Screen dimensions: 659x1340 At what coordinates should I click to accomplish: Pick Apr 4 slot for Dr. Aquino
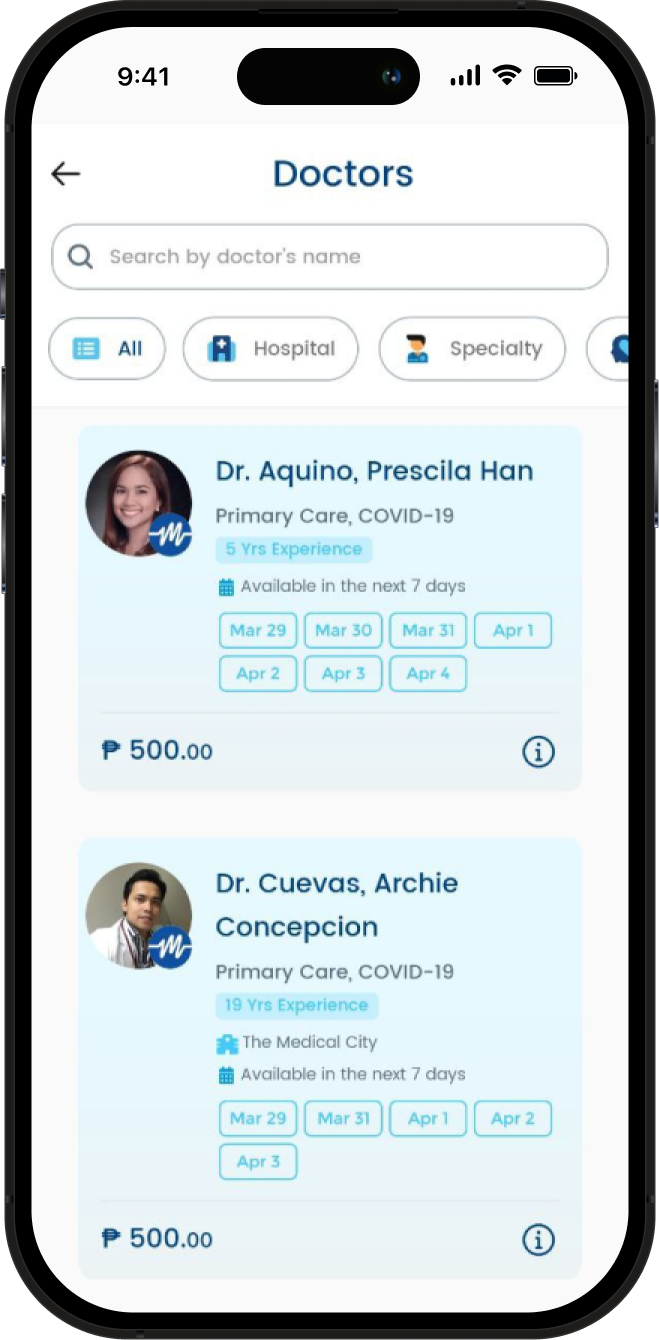pyautogui.click(x=428, y=674)
